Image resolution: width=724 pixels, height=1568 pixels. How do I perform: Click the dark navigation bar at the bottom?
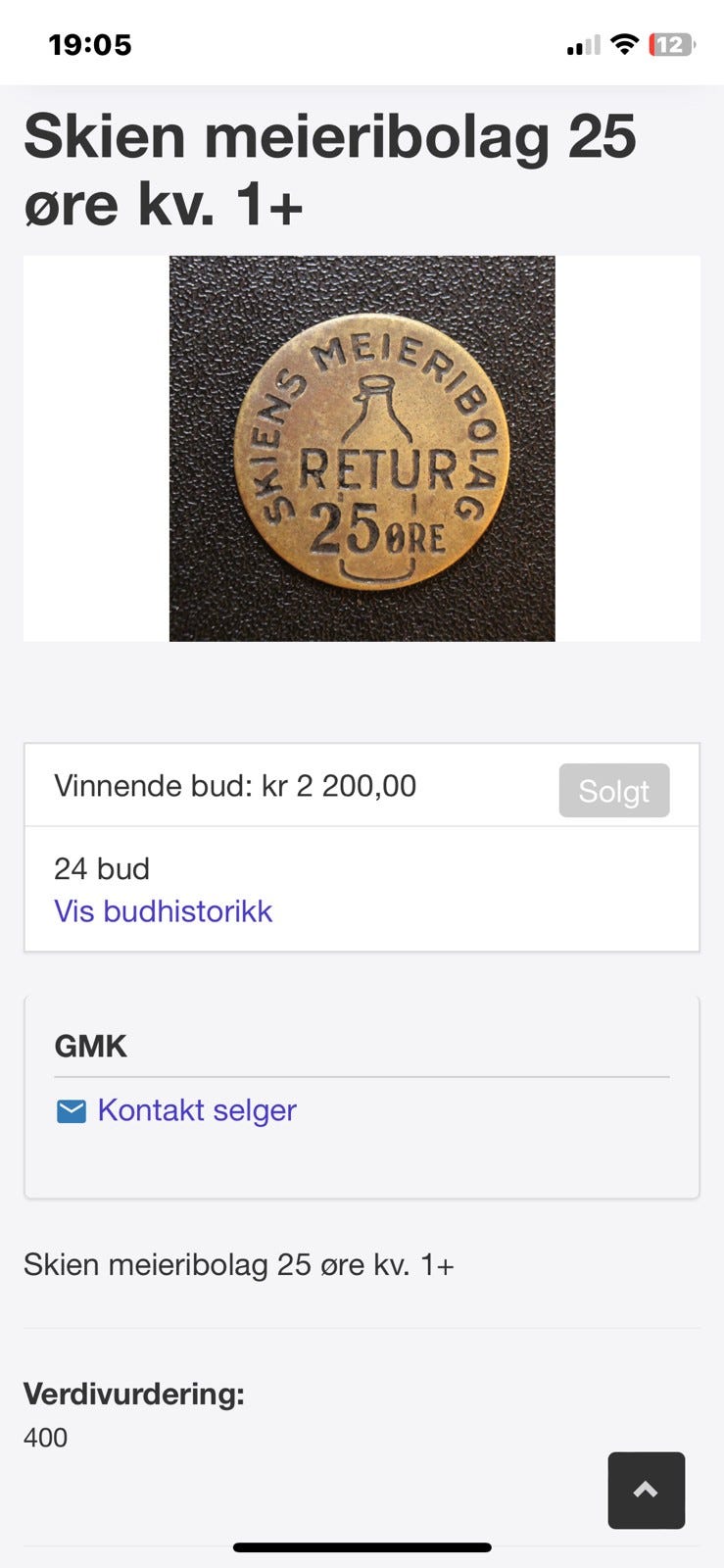coord(362,1547)
